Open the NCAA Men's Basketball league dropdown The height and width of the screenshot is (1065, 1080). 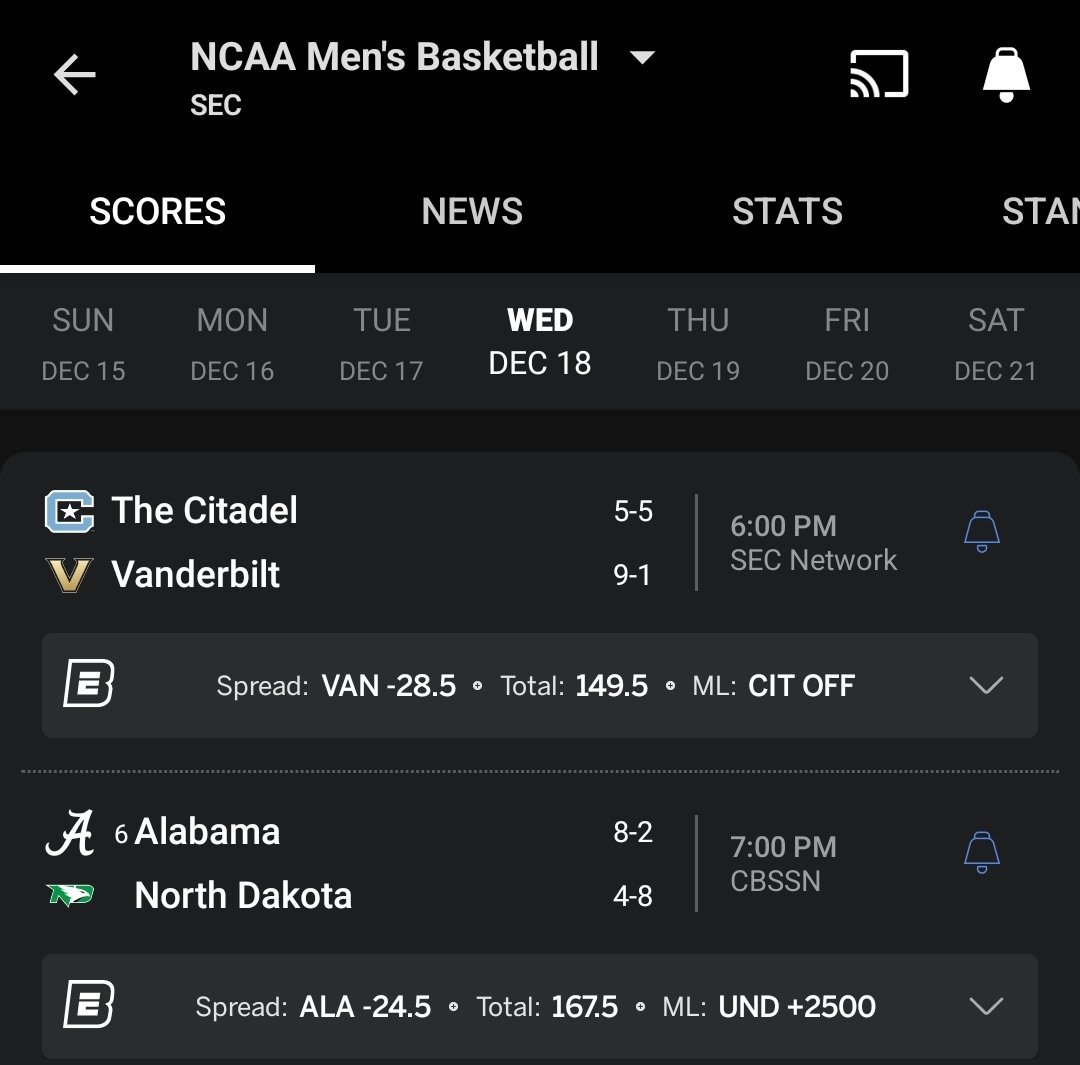click(x=641, y=57)
